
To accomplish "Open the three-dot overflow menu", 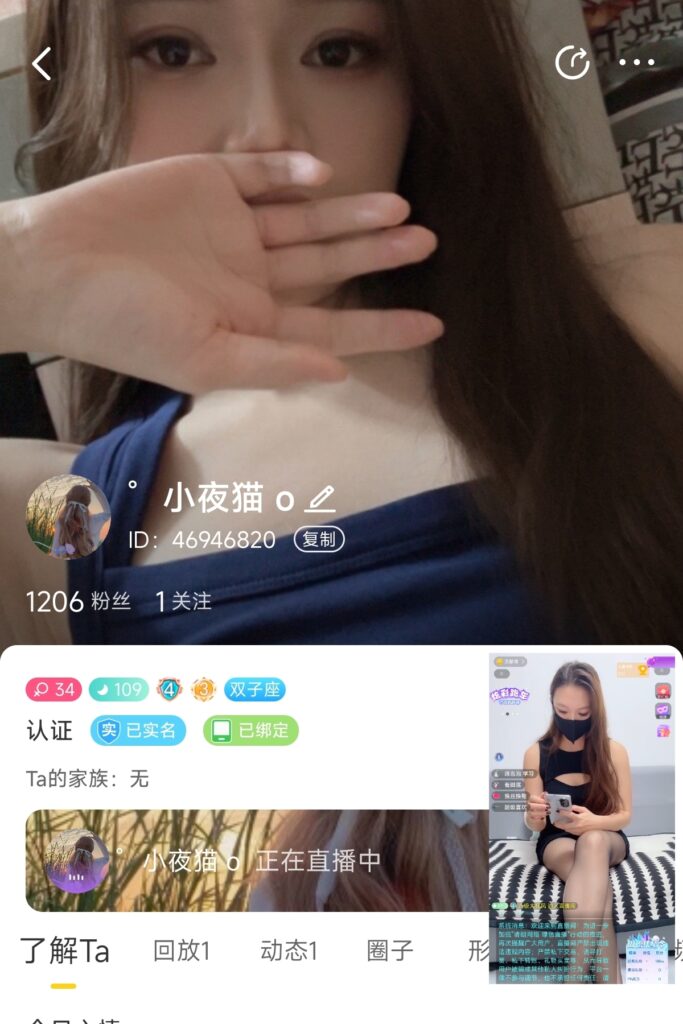I will [636, 63].
